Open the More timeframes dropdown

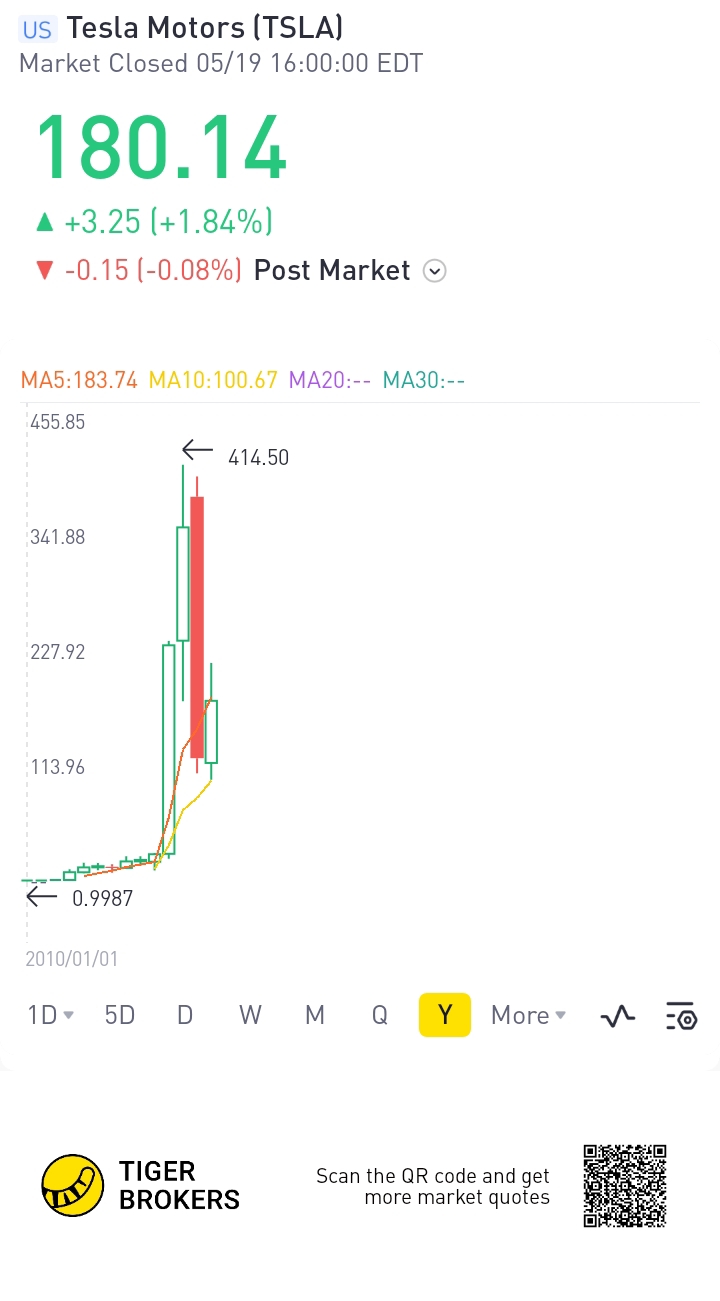528,1016
